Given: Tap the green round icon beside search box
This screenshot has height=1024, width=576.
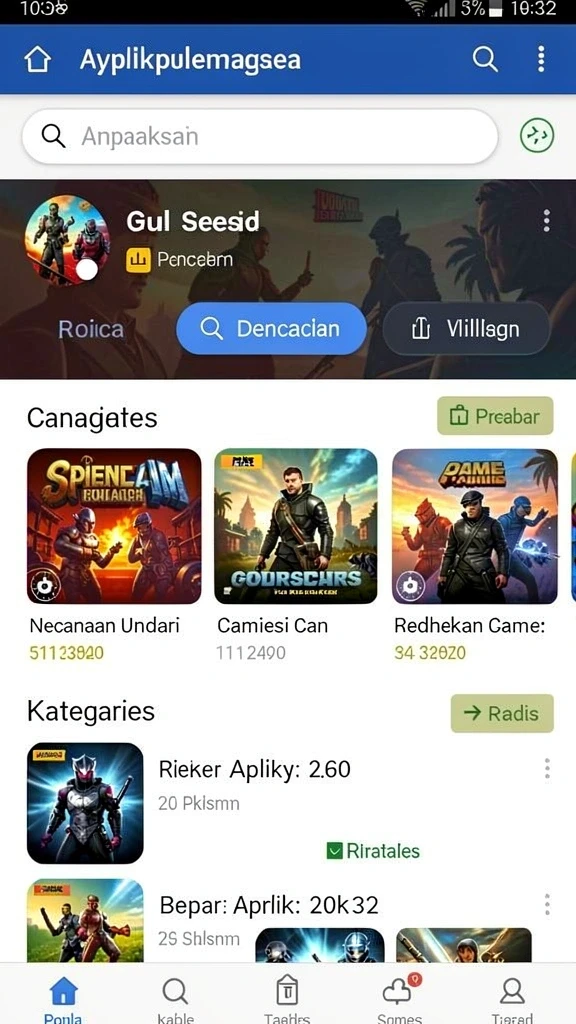Looking at the screenshot, I should (x=537, y=136).
